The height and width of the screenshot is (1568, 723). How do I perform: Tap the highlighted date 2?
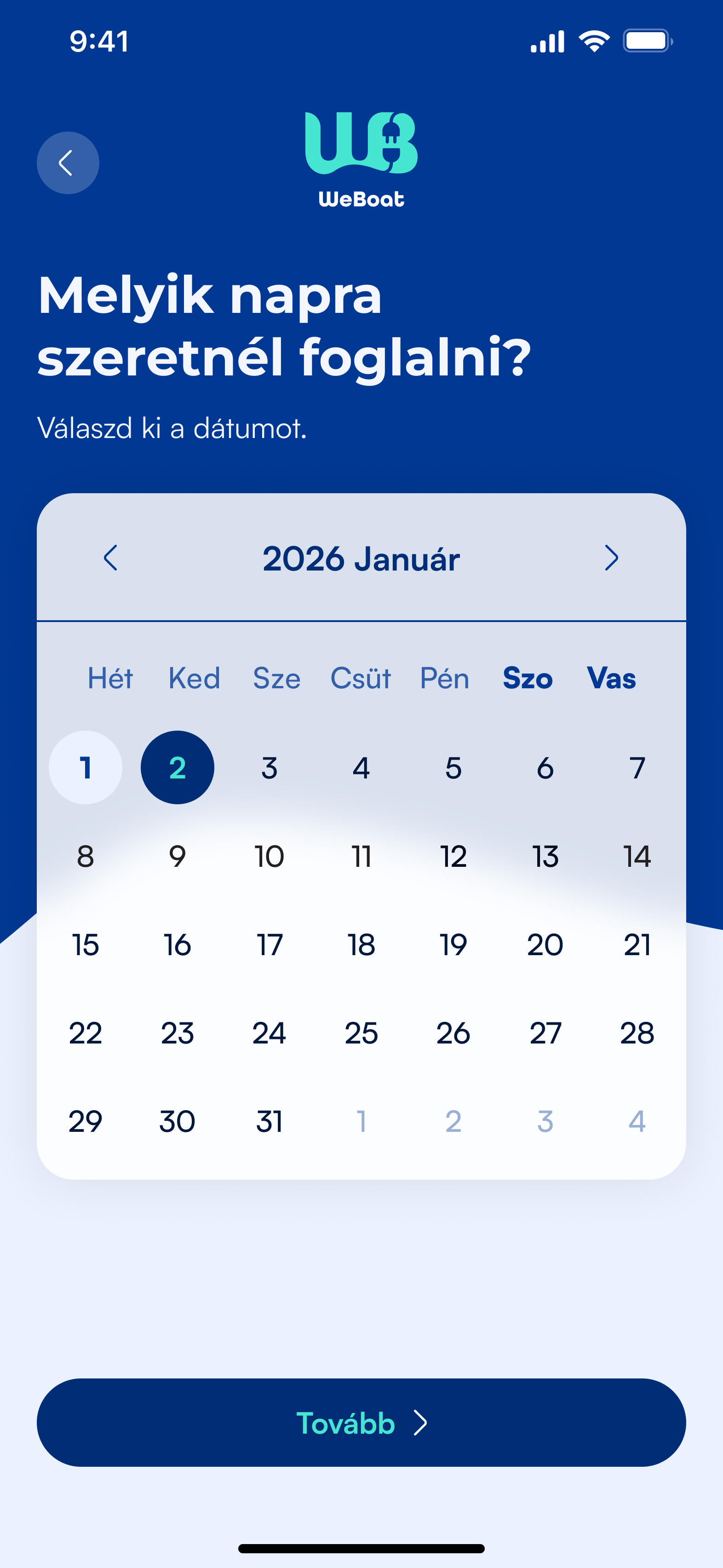tap(177, 767)
